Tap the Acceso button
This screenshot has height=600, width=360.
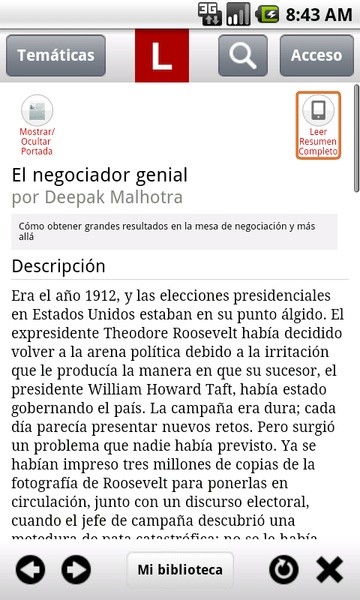(x=316, y=55)
